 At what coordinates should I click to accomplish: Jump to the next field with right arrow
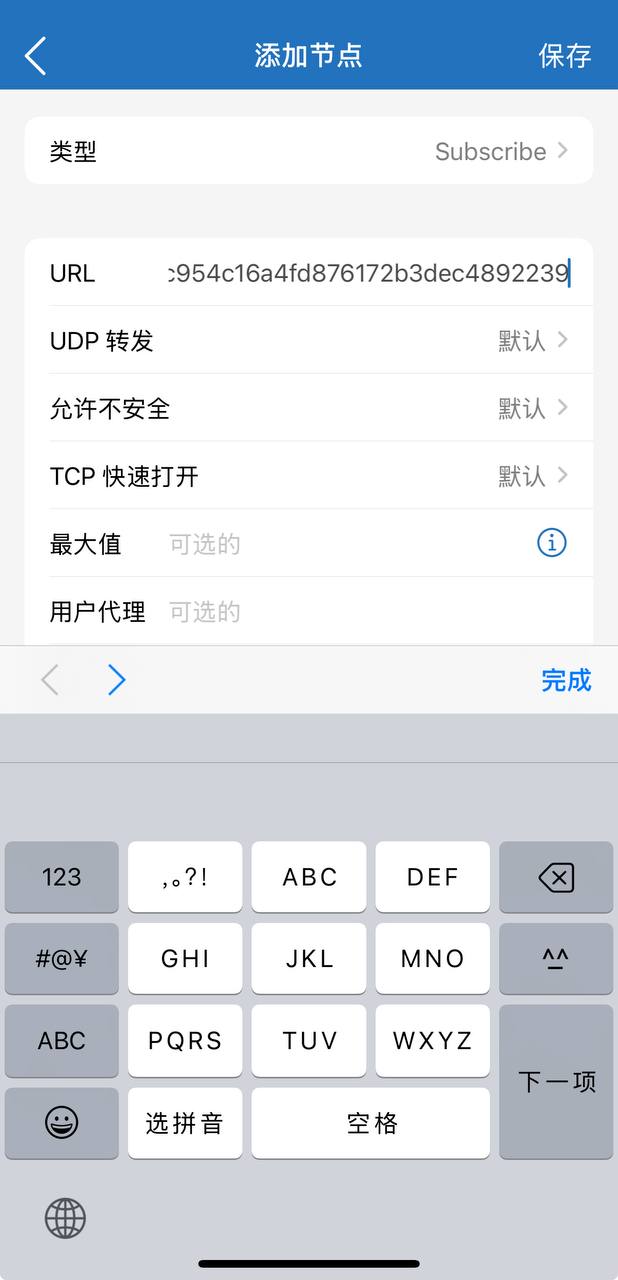click(117, 681)
